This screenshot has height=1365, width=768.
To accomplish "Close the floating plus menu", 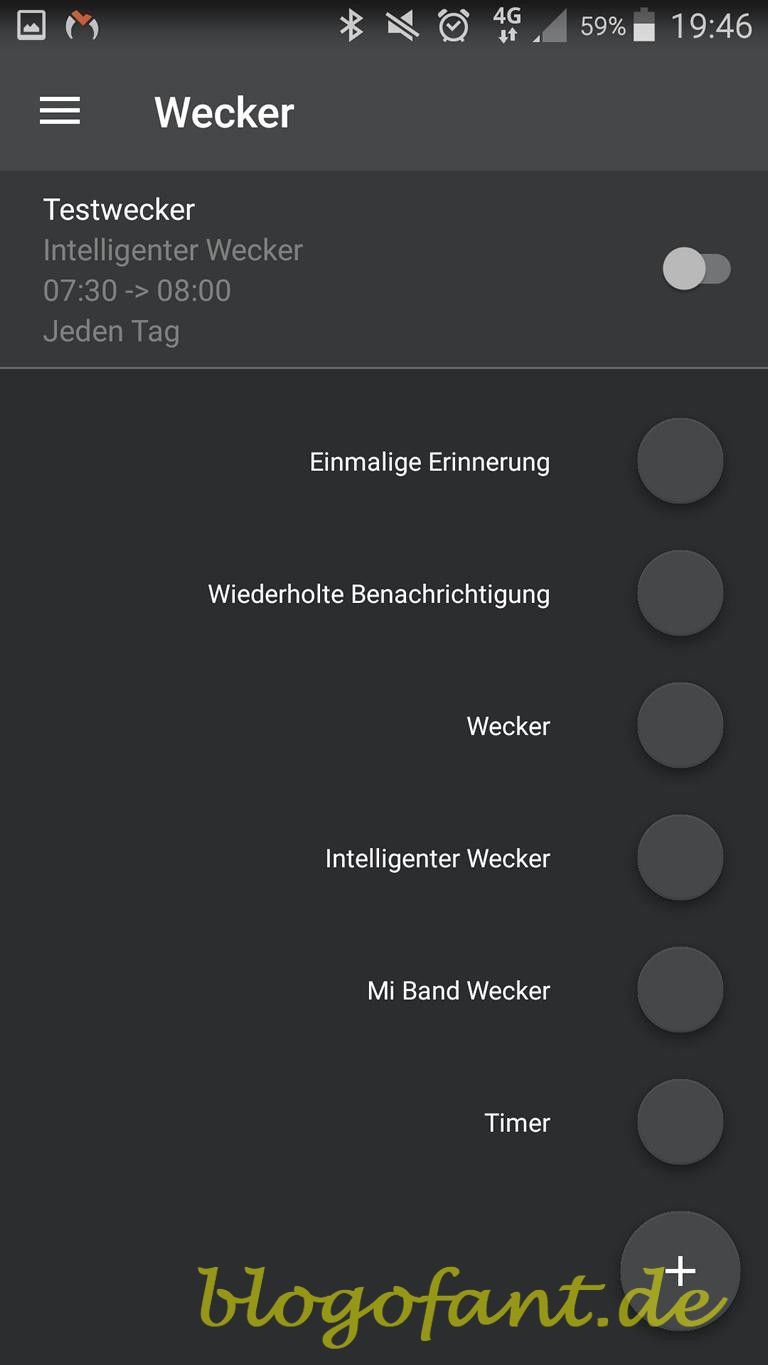I will [x=680, y=1271].
